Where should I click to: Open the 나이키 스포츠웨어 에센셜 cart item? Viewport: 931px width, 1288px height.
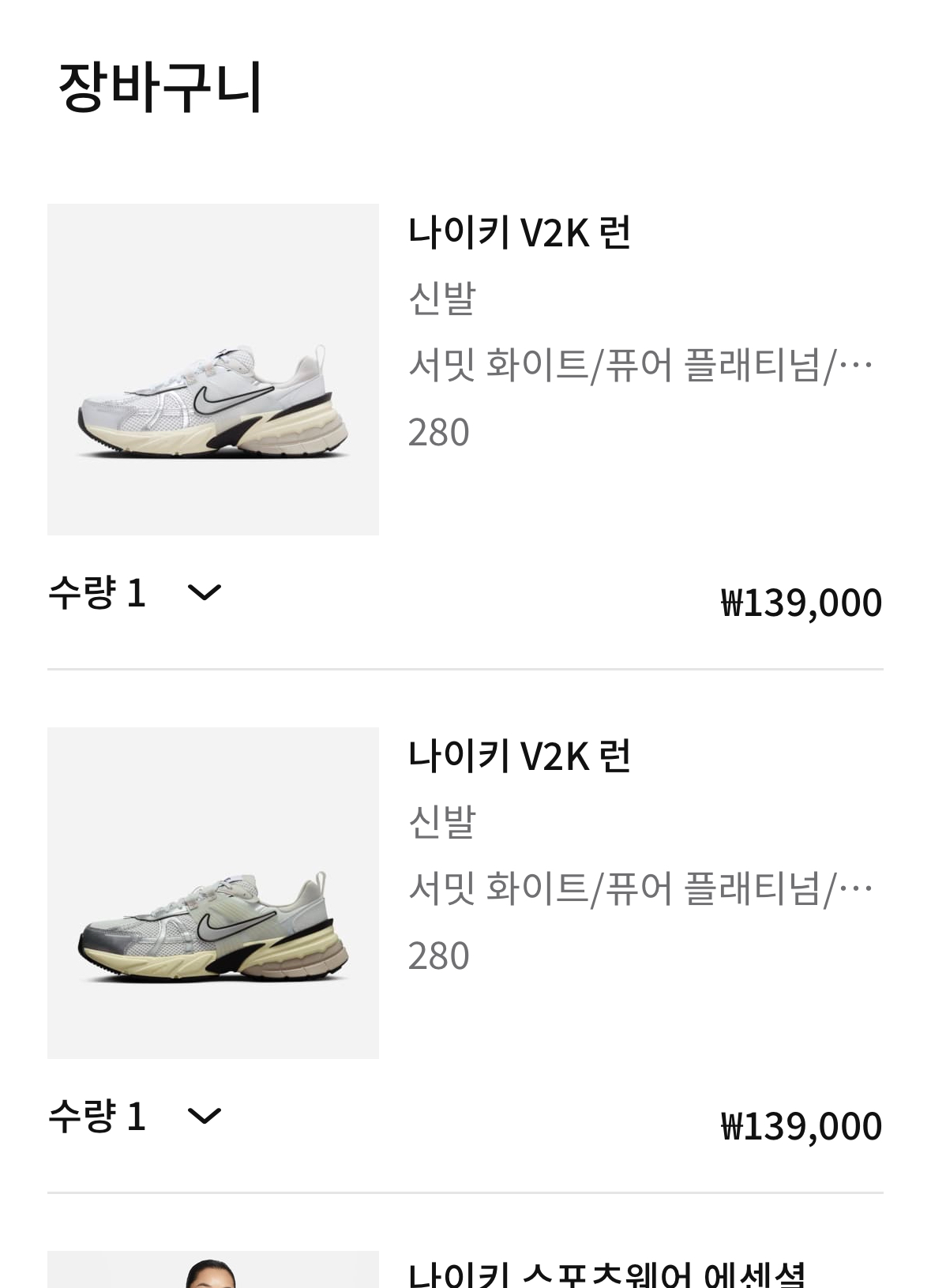click(x=606, y=1273)
